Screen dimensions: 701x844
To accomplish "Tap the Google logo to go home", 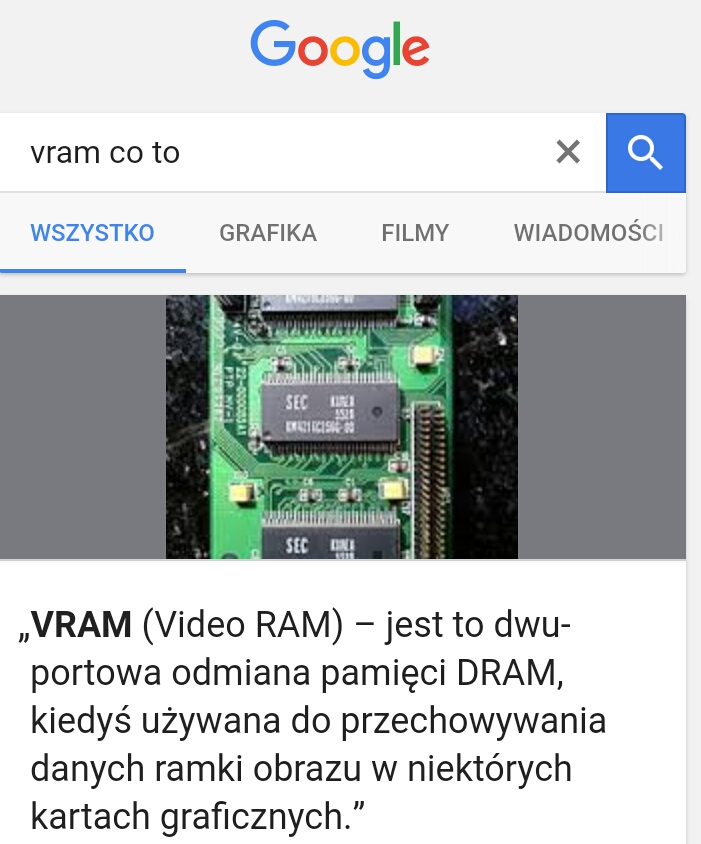I will point(340,47).
